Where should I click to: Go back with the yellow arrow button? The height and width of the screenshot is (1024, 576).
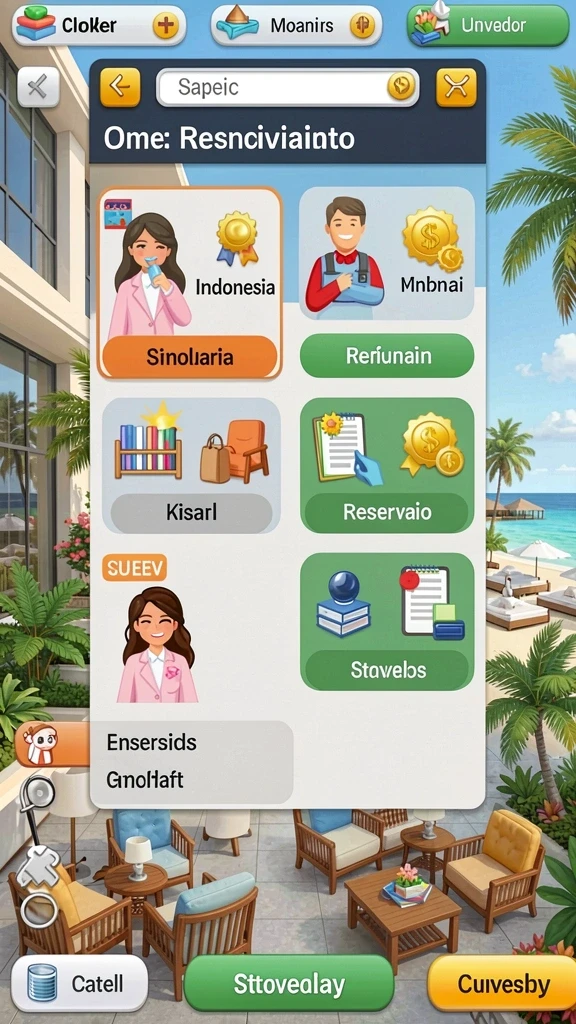120,87
